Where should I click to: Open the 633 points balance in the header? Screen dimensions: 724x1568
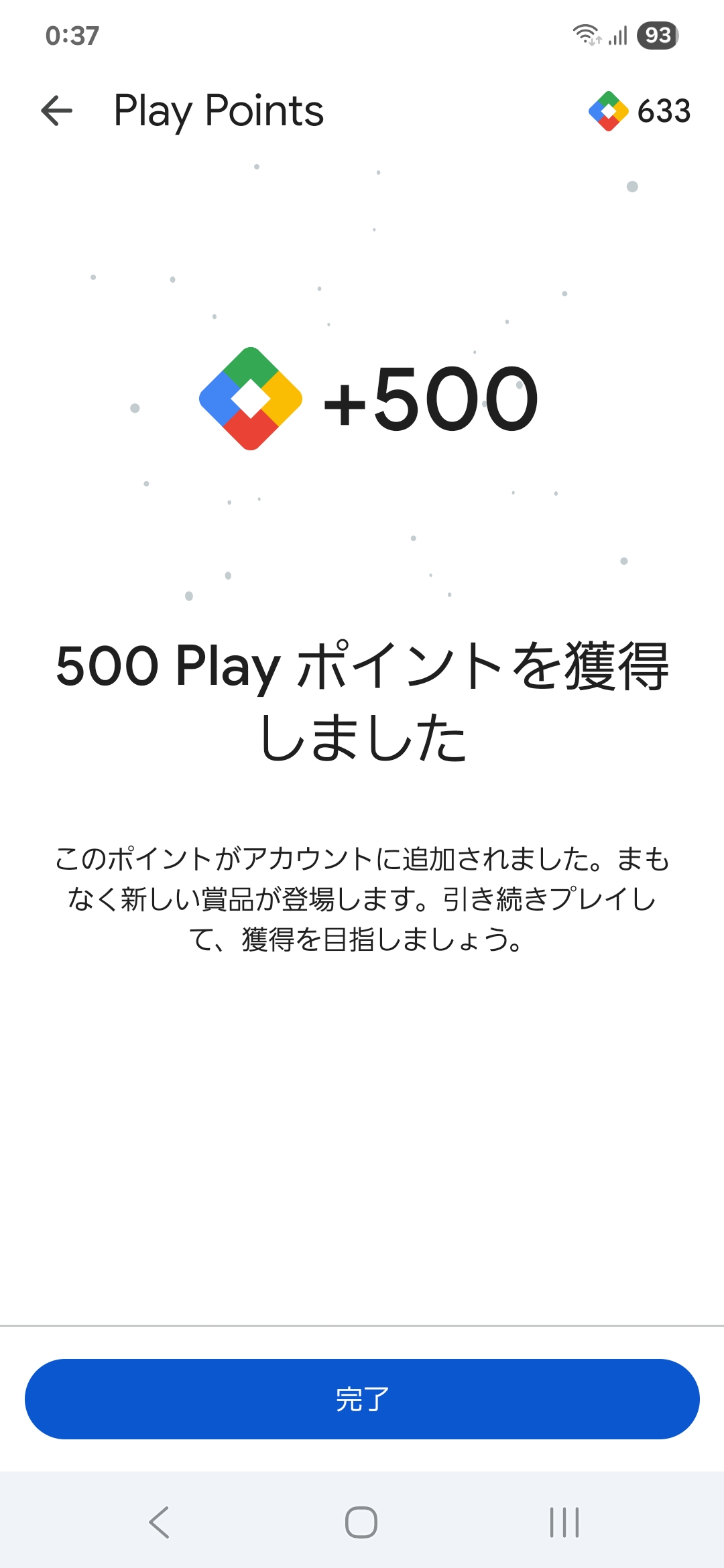640,111
